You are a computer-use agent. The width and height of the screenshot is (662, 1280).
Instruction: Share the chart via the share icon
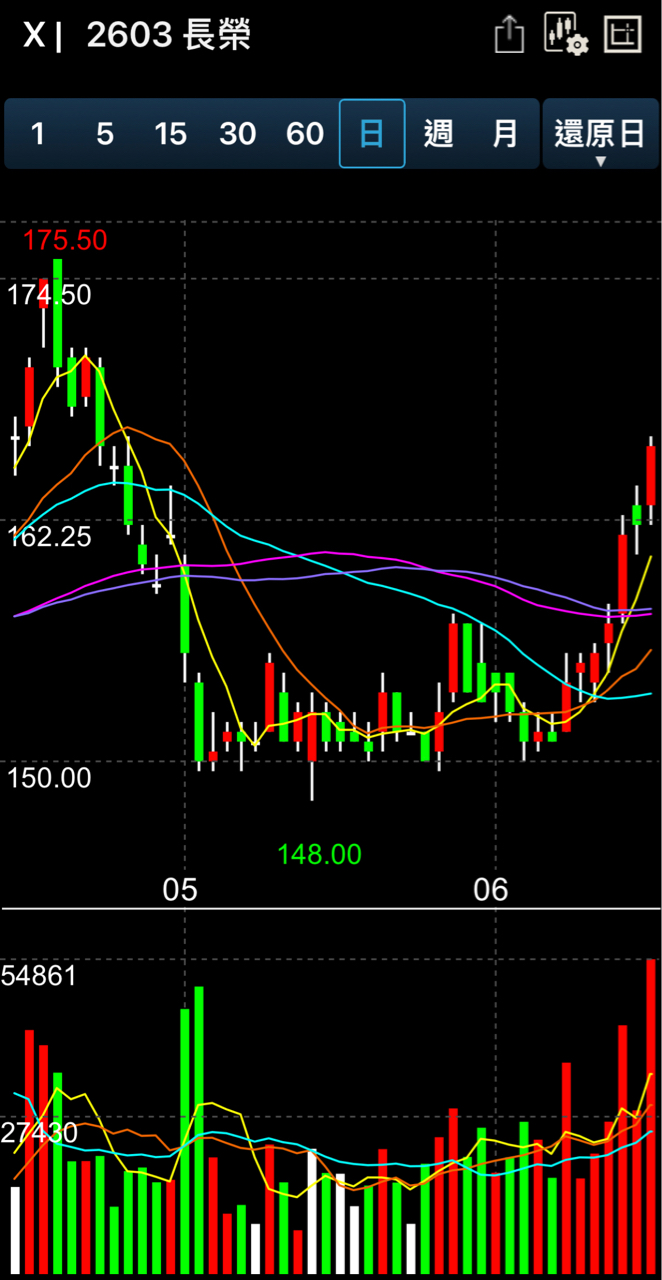(509, 36)
